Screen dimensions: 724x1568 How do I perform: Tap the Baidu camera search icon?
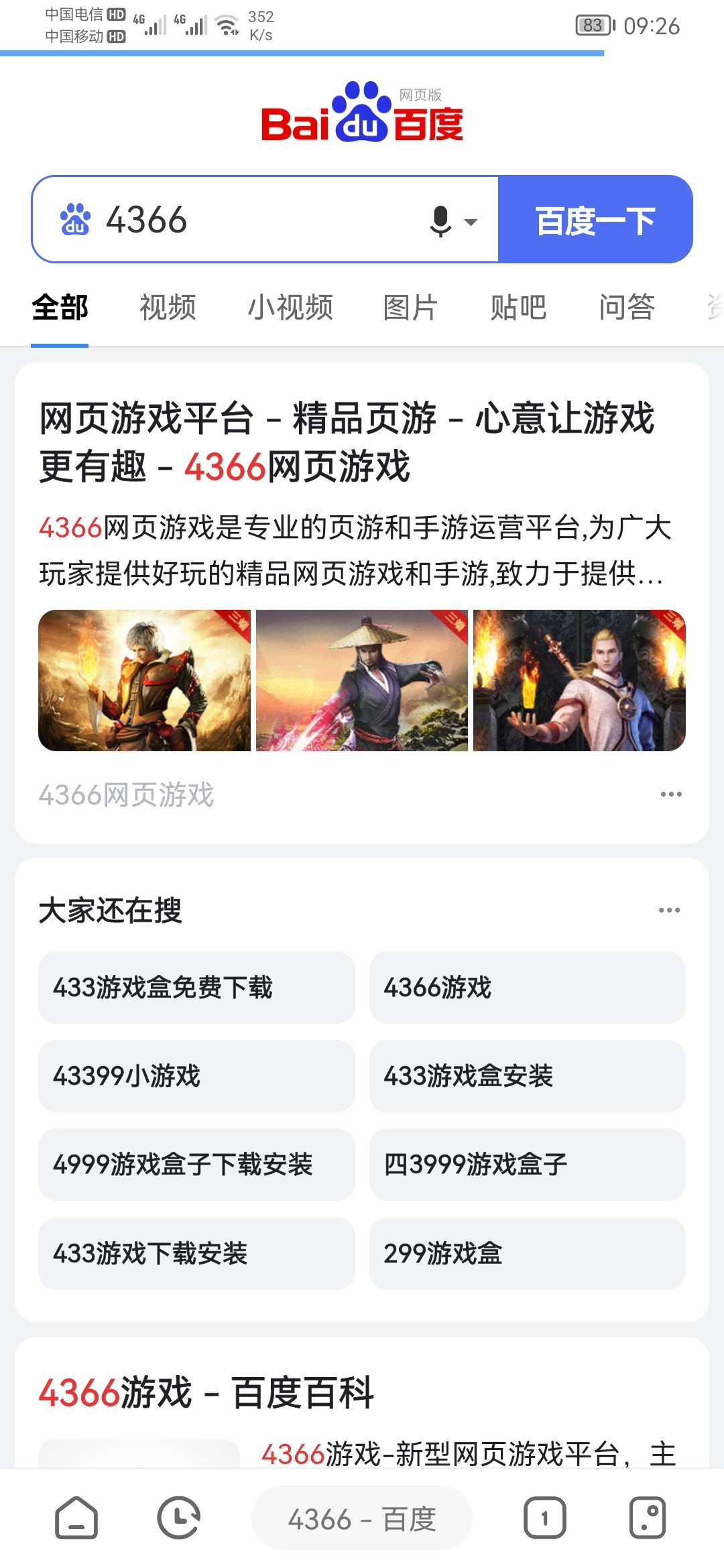click(76, 220)
